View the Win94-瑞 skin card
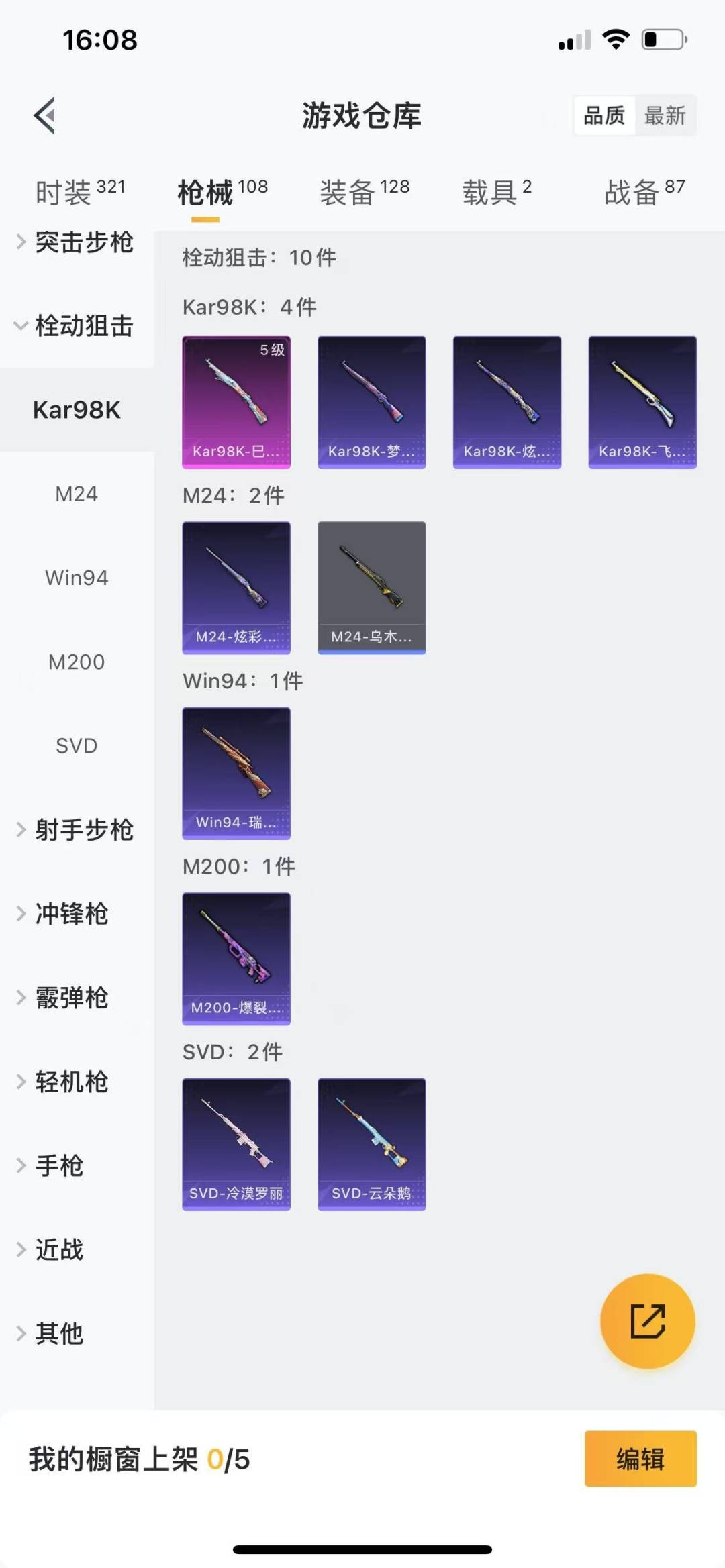Screen dimensions: 725x1568 [236, 772]
